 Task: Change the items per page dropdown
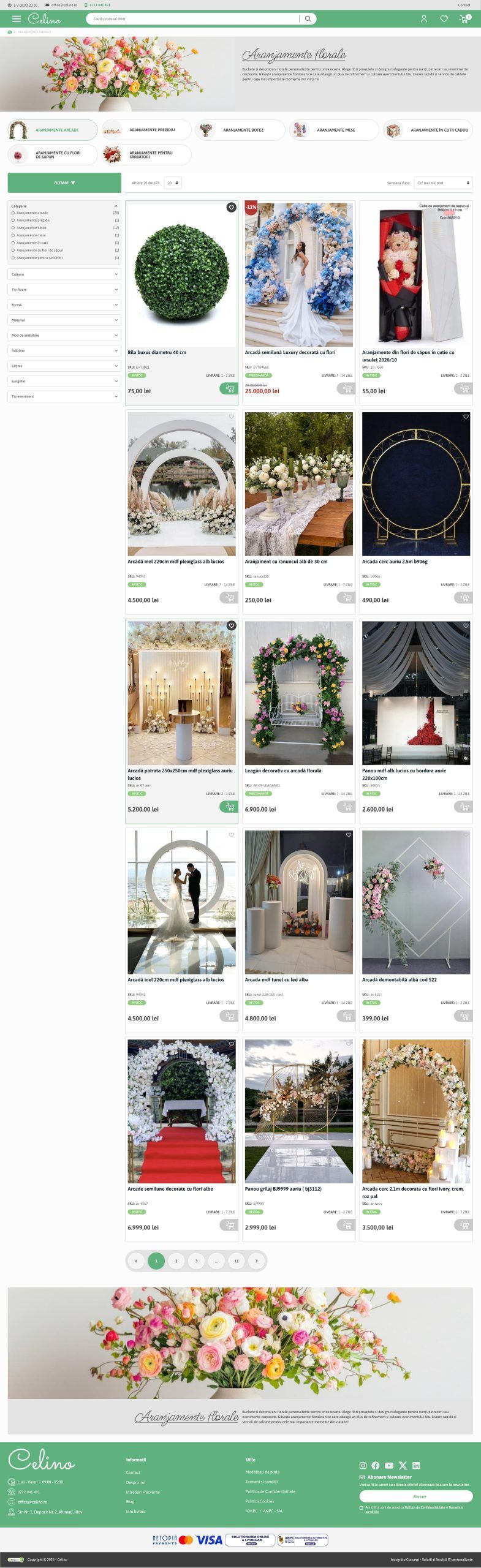click(x=173, y=183)
